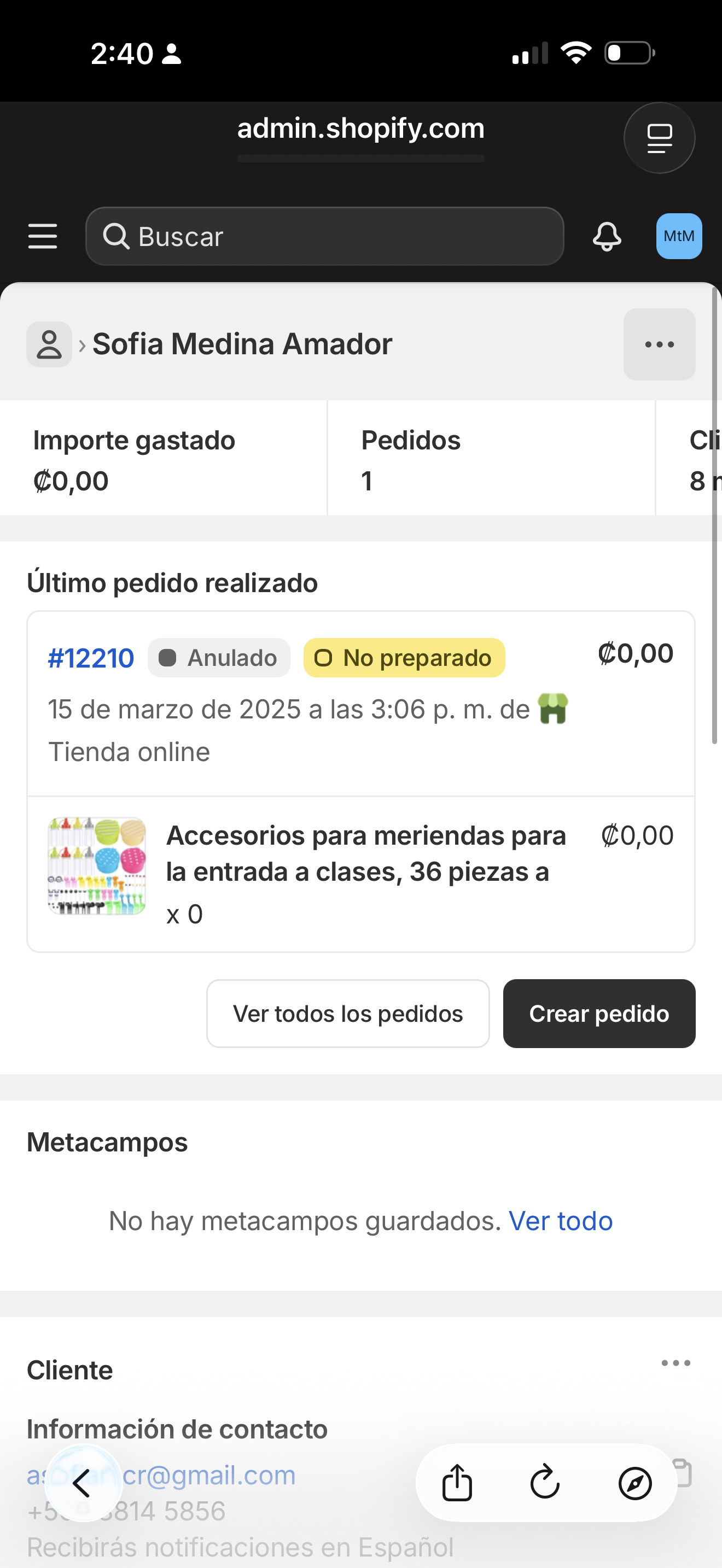Tap the compass icon in the toolbar
This screenshot has width=722, height=1568.
(635, 1483)
